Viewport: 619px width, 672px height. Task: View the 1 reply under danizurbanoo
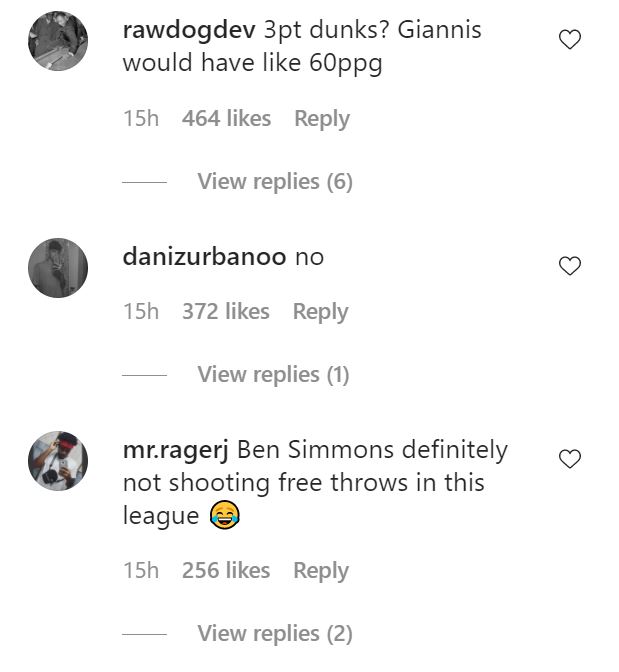coord(272,374)
